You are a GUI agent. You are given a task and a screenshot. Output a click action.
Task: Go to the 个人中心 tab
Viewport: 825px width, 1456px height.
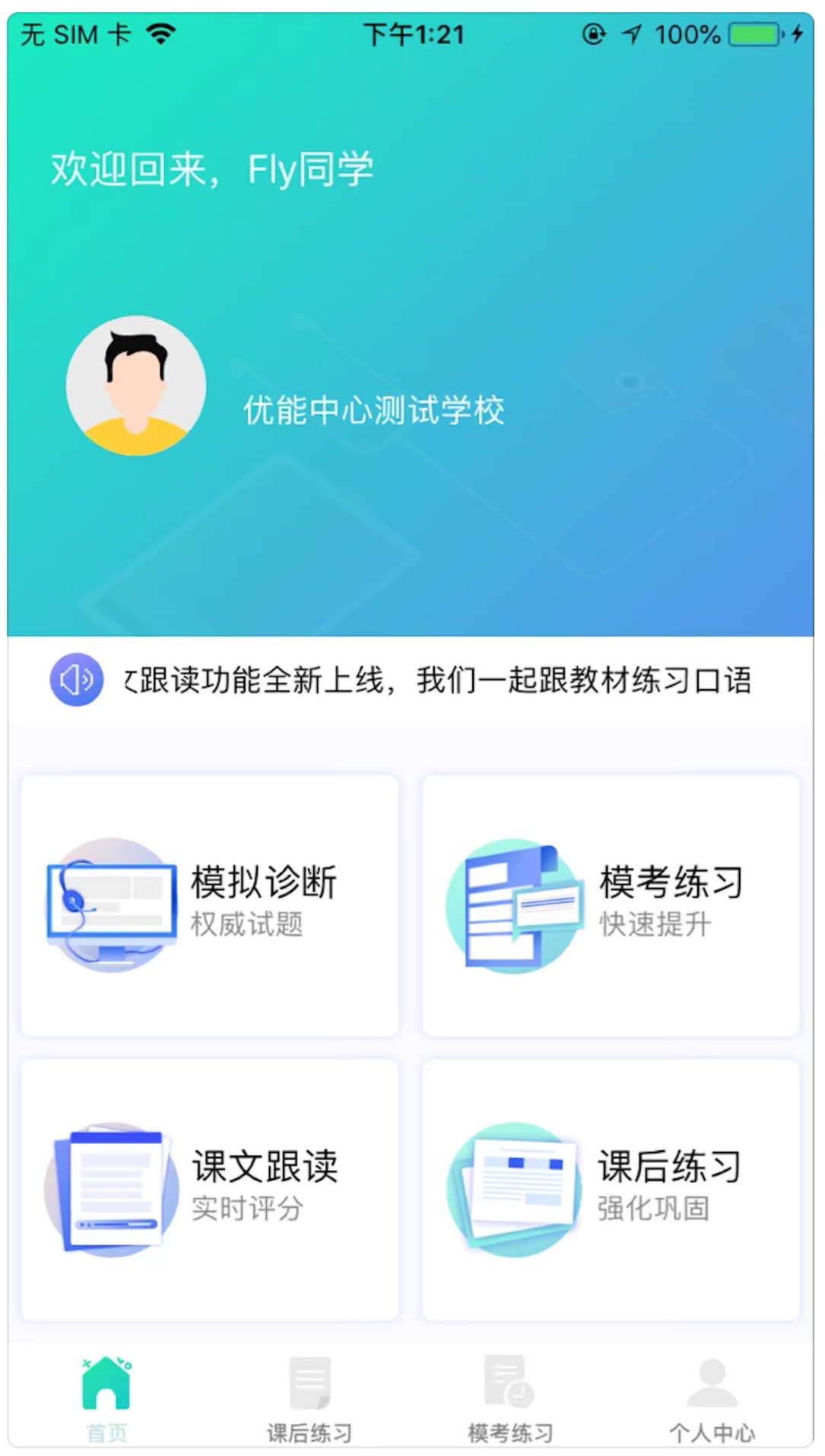point(712,1398)
